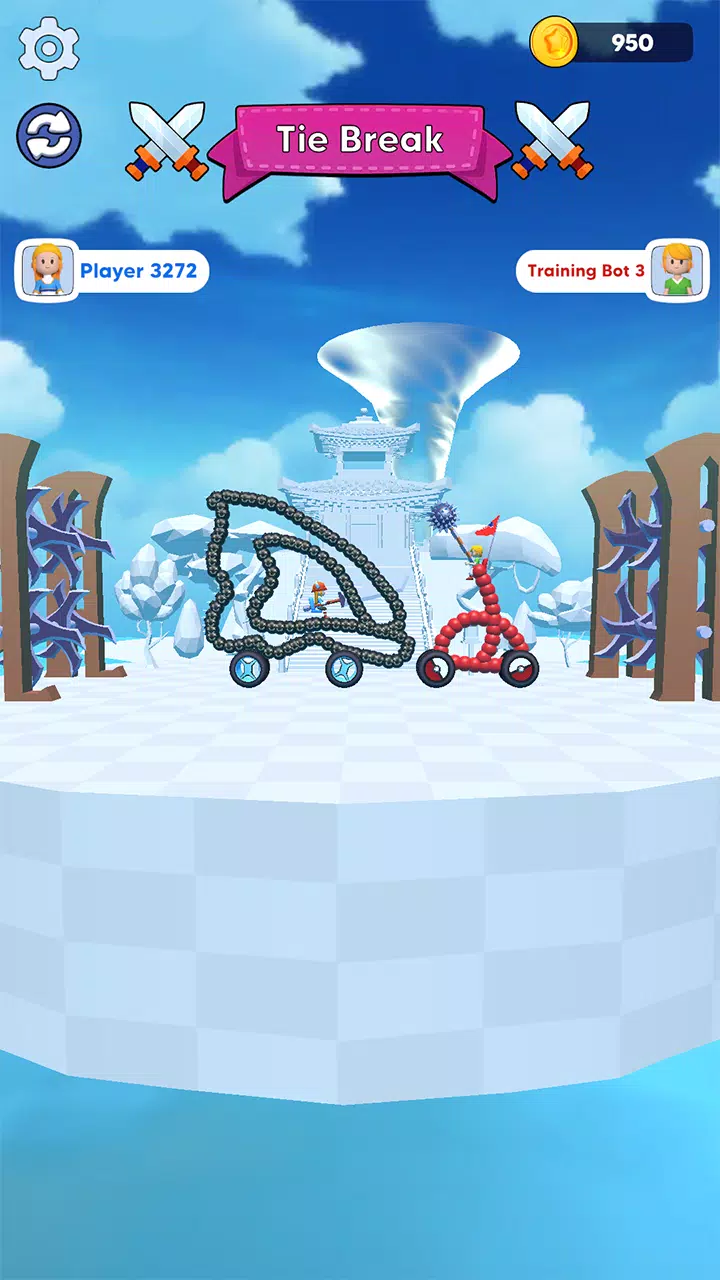Open the settings gear
The height and width of the screenshot is (1280, 720).
pyautogui.click(x=49, y=48)
